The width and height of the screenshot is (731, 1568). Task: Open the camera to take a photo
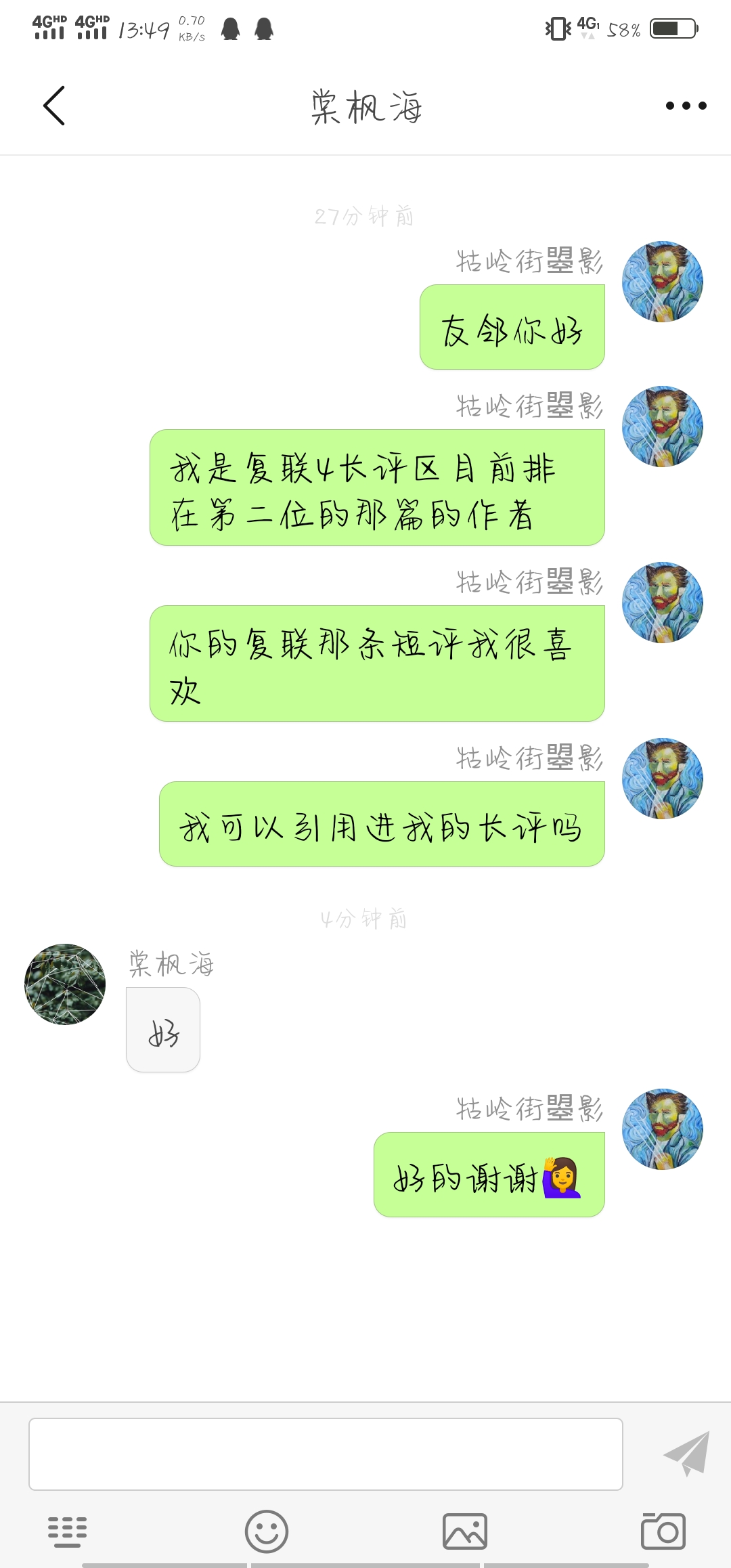pos(663,1531)
